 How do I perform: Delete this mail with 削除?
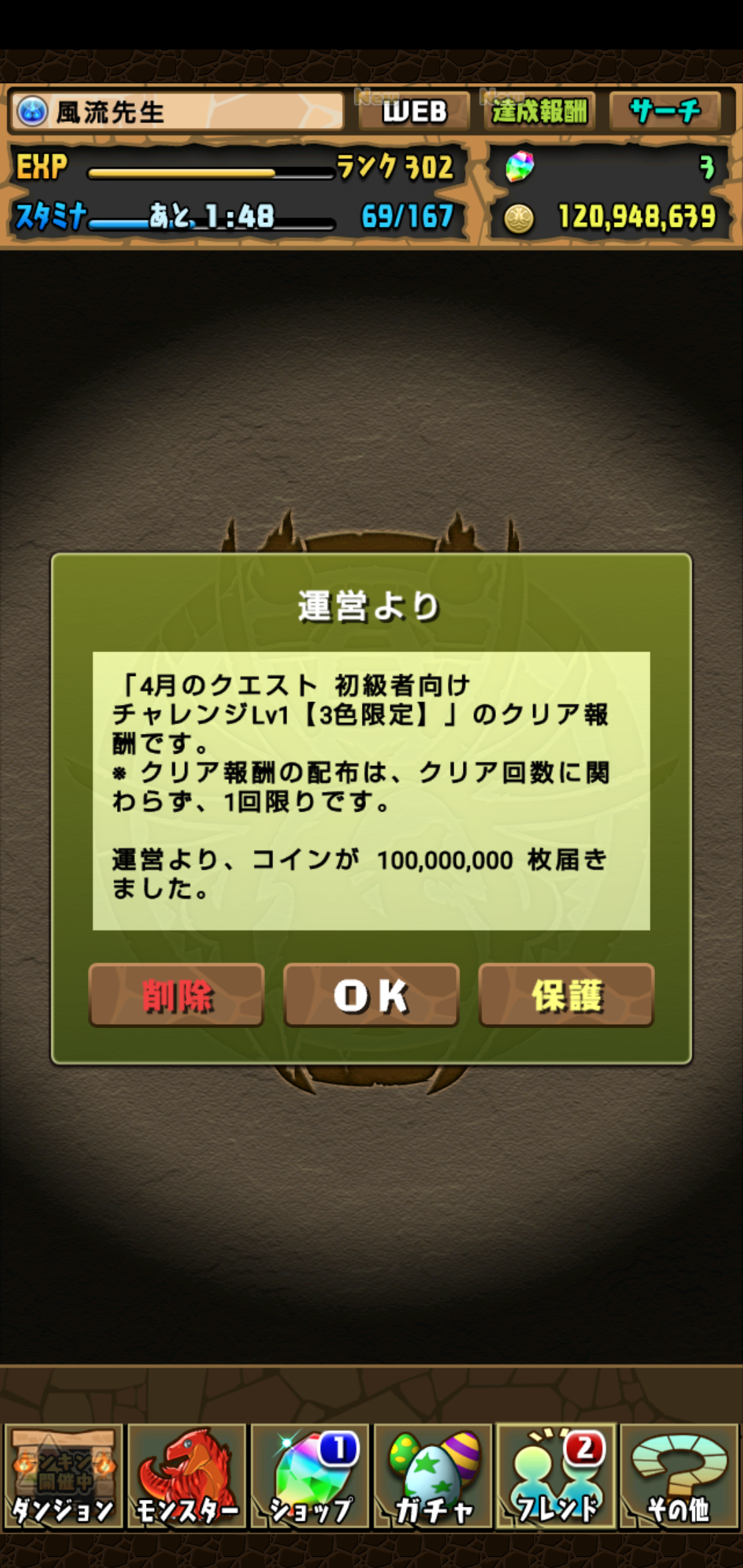(177, 995)
